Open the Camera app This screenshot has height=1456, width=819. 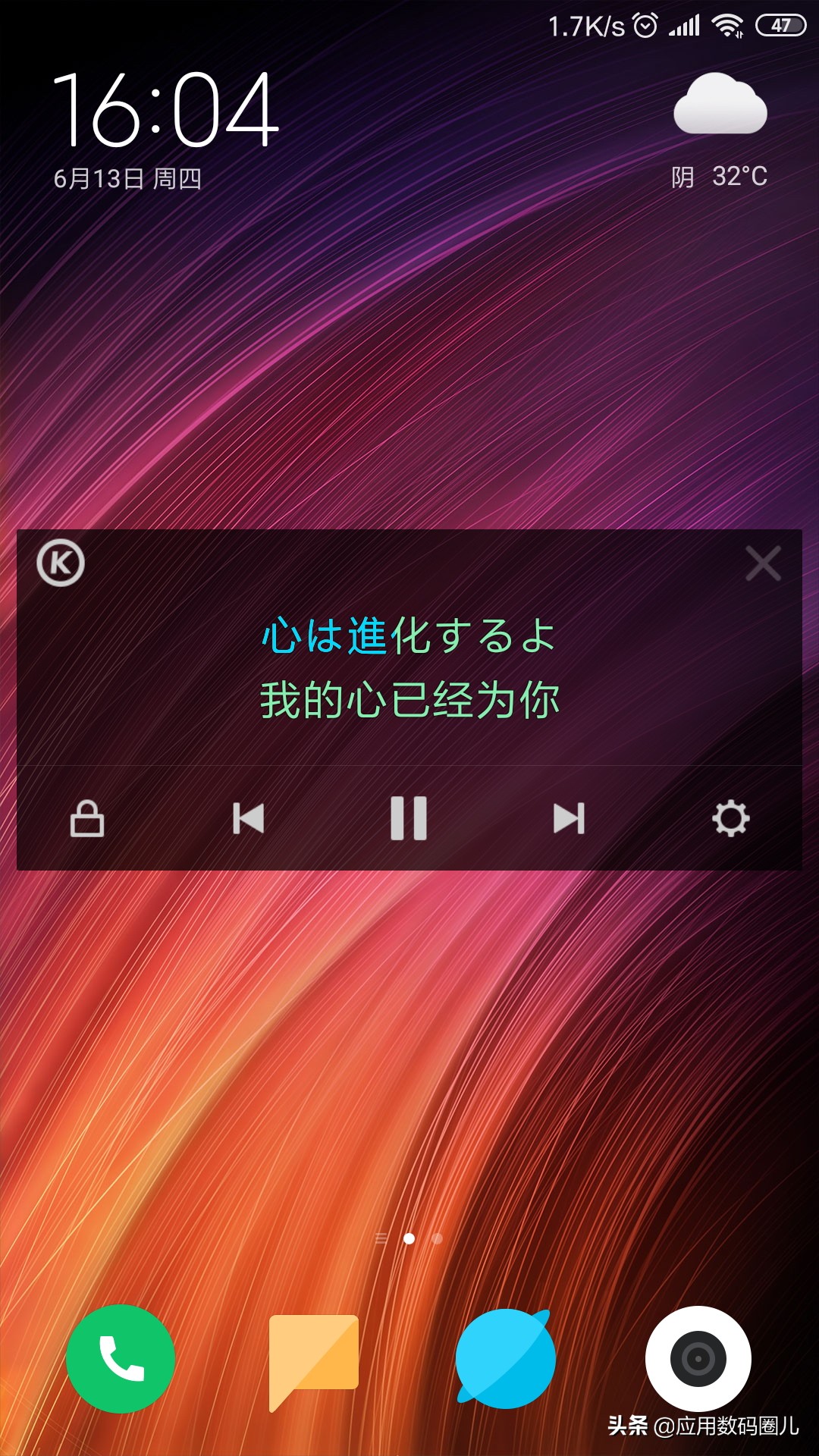(x=698, y=1358)
